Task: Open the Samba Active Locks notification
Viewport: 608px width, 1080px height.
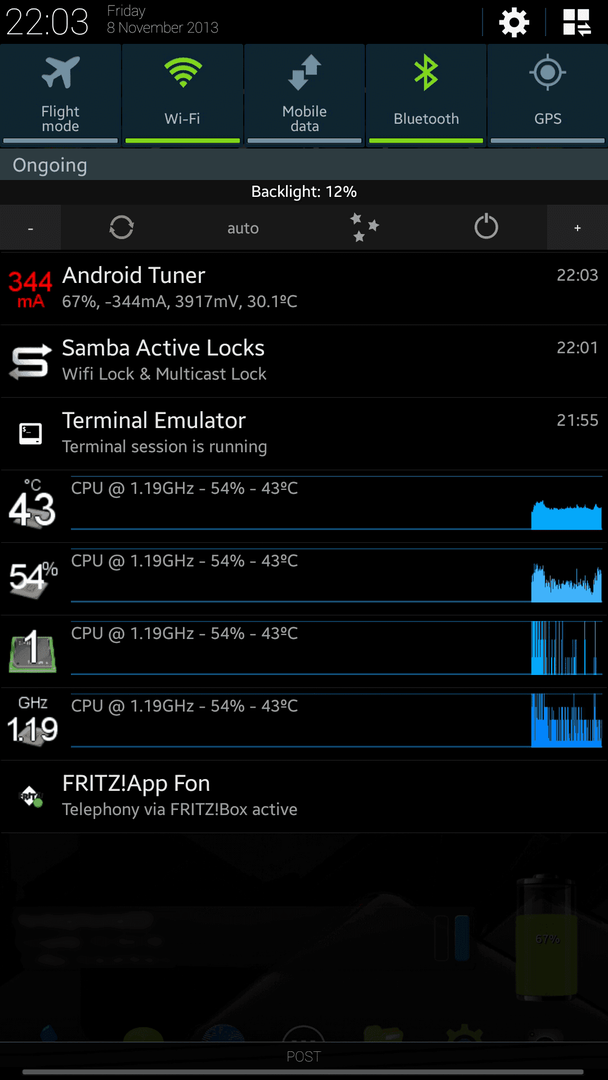Action: 304,361
